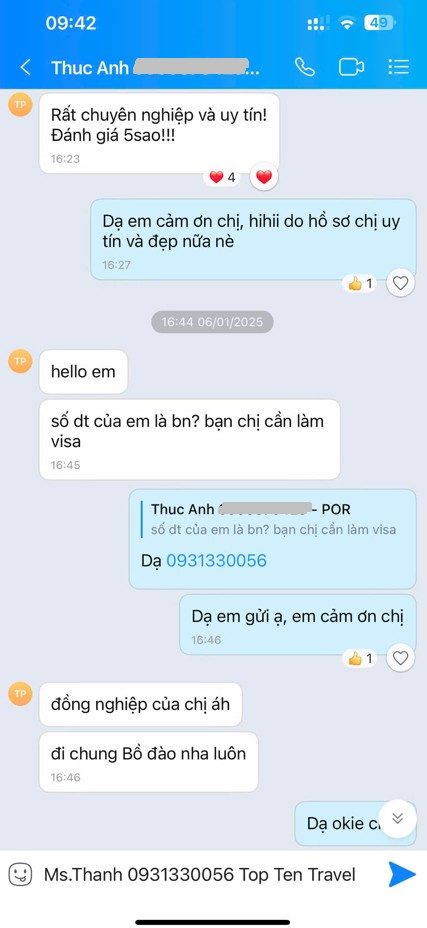Open Thuc Anh's conversation profile title
The image size is (427, 928).
tap(155, 67)
